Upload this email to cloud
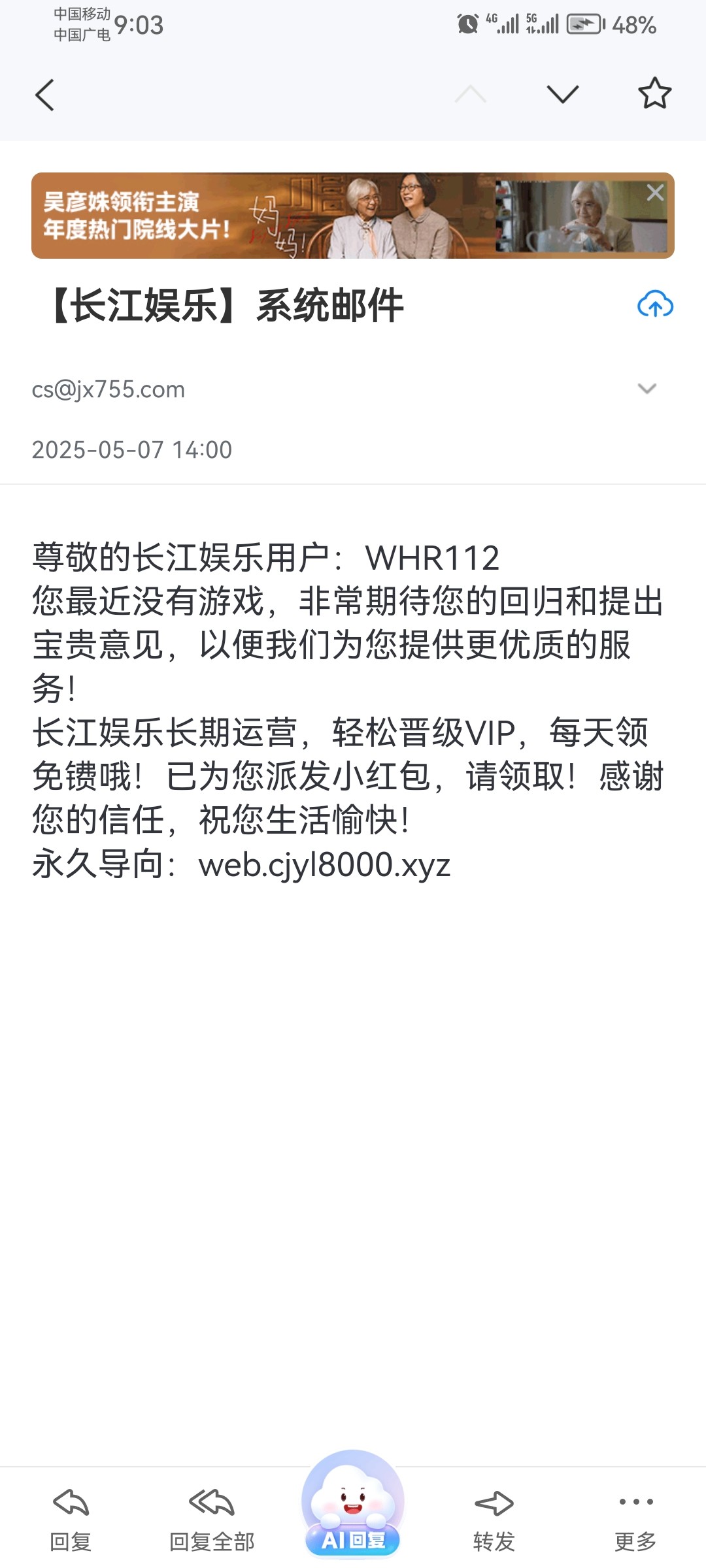This screenshot has width=706, height=1568. click(x=655, y=304)
